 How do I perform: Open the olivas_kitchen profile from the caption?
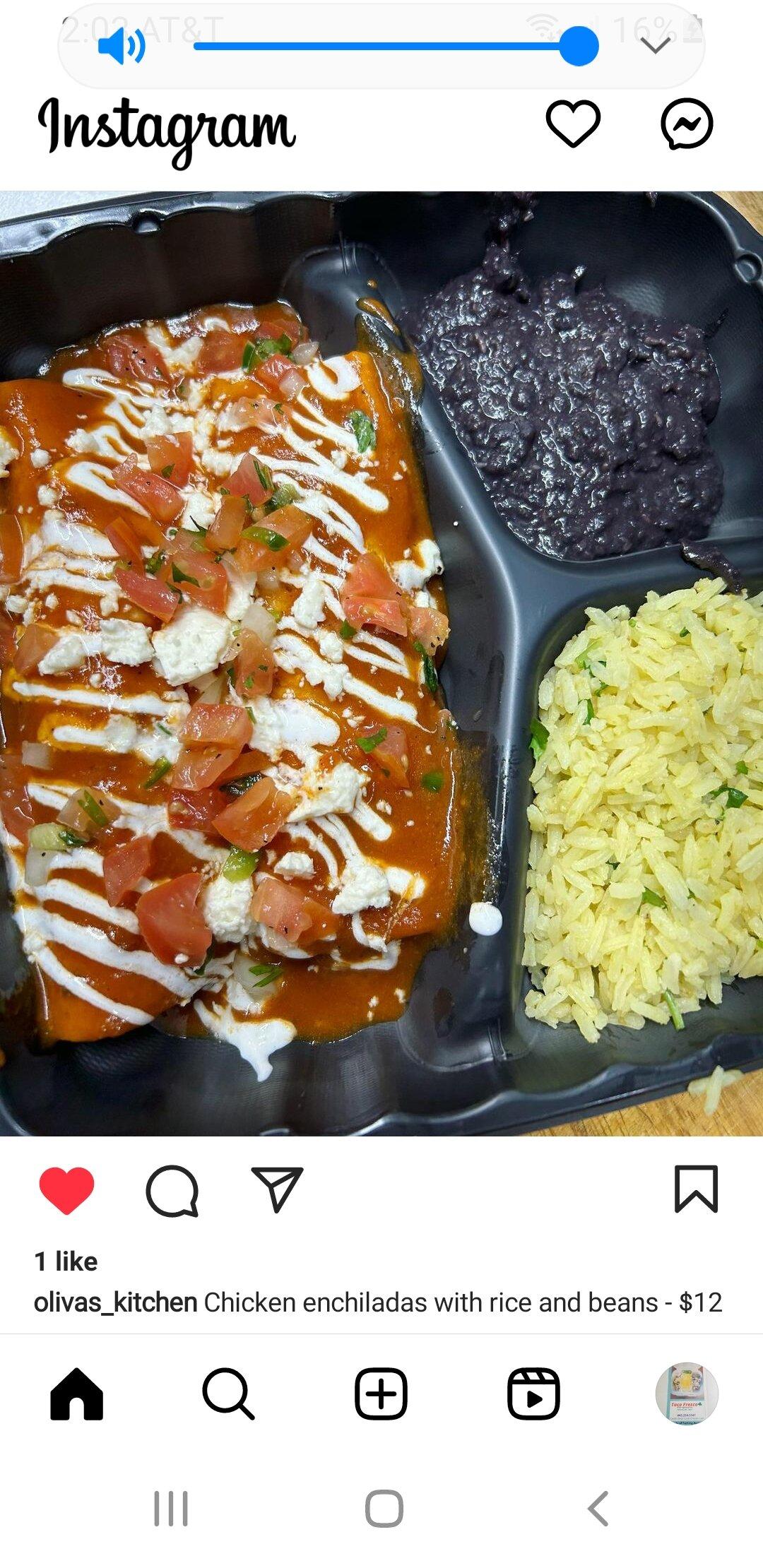click(115, 1302)
